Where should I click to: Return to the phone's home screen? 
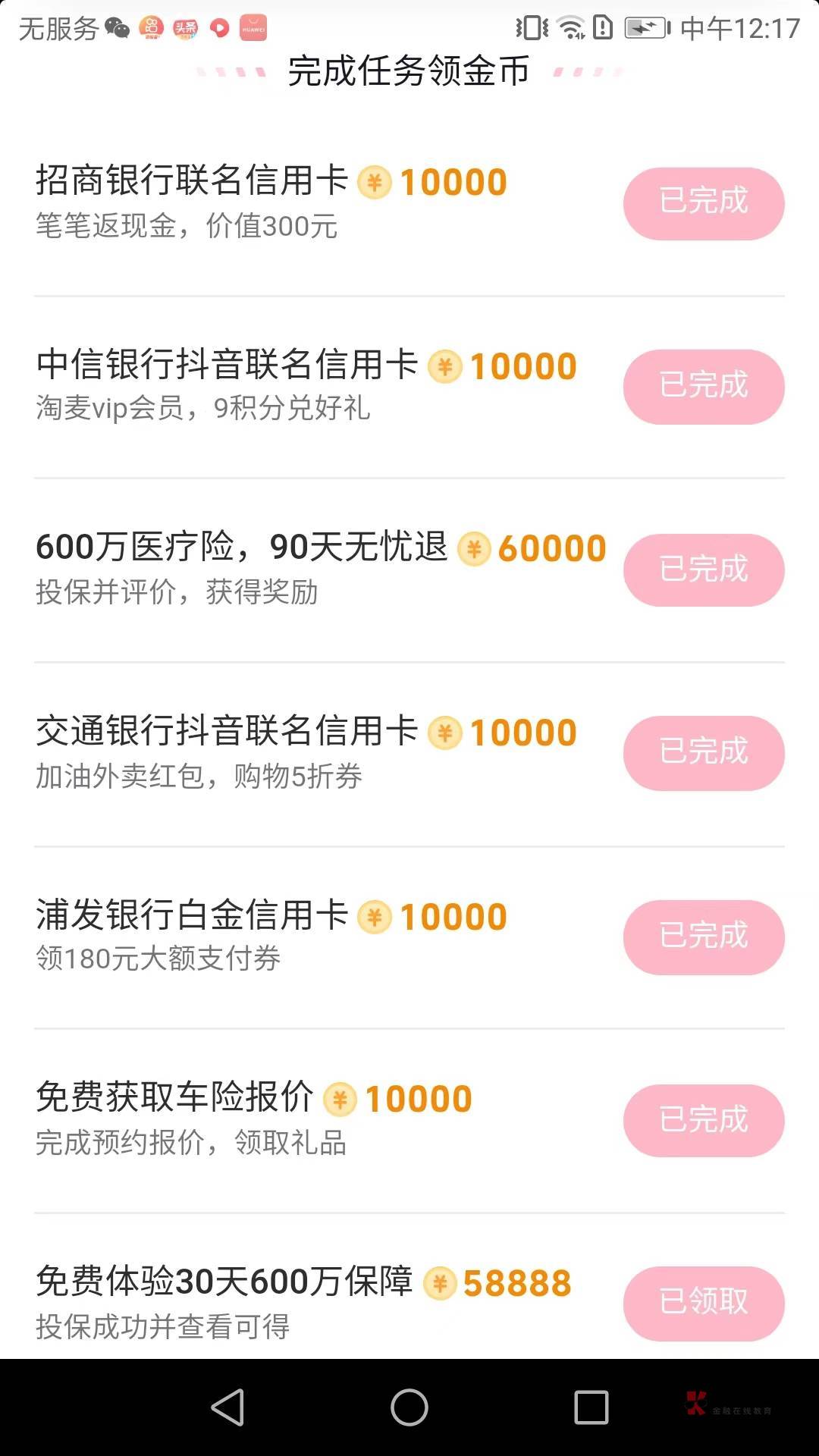point(409,1407)
